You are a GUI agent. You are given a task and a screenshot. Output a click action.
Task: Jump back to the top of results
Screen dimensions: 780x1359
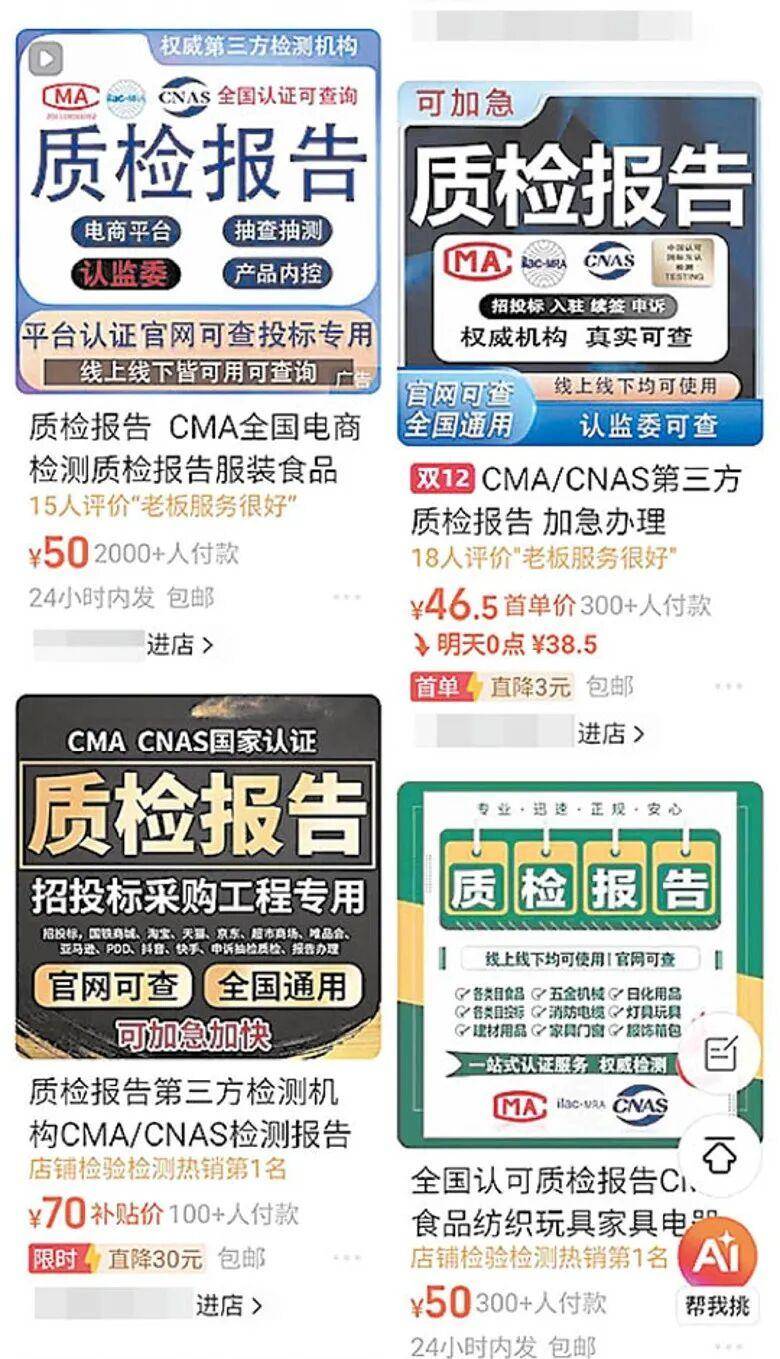tap(718, 1156)
